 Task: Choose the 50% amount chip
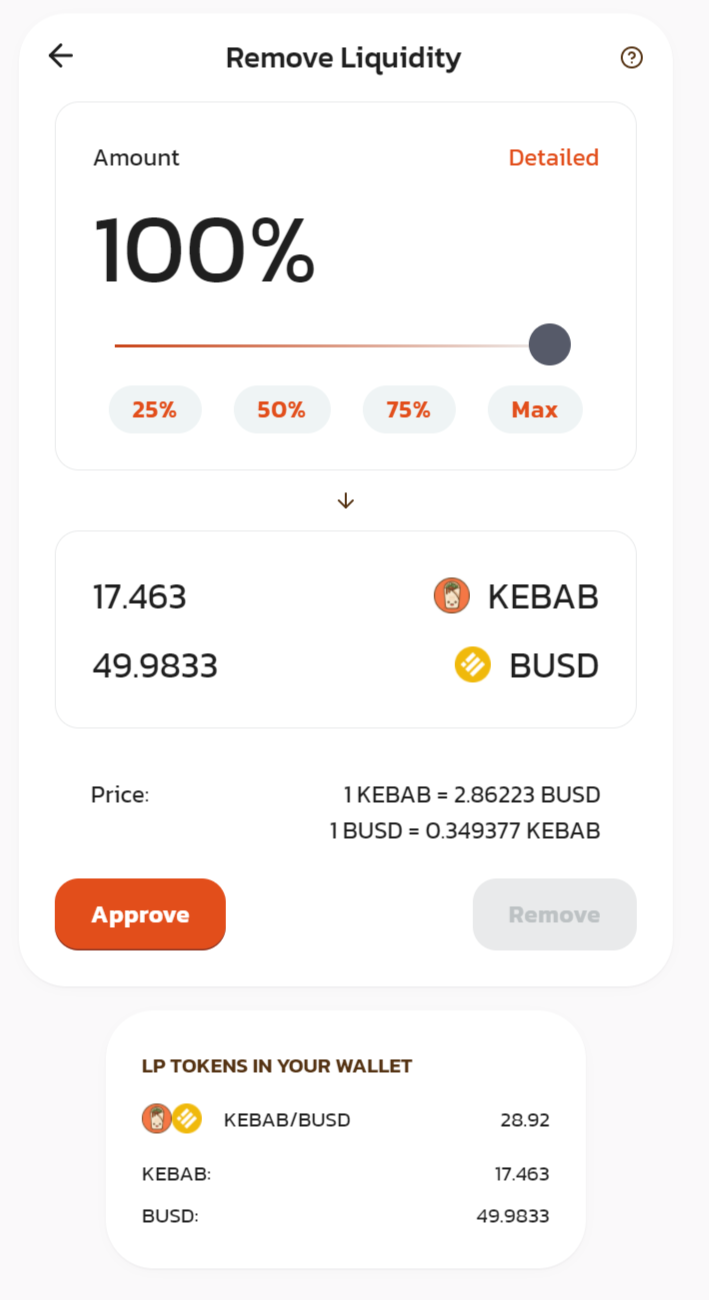tap(281, 410)
